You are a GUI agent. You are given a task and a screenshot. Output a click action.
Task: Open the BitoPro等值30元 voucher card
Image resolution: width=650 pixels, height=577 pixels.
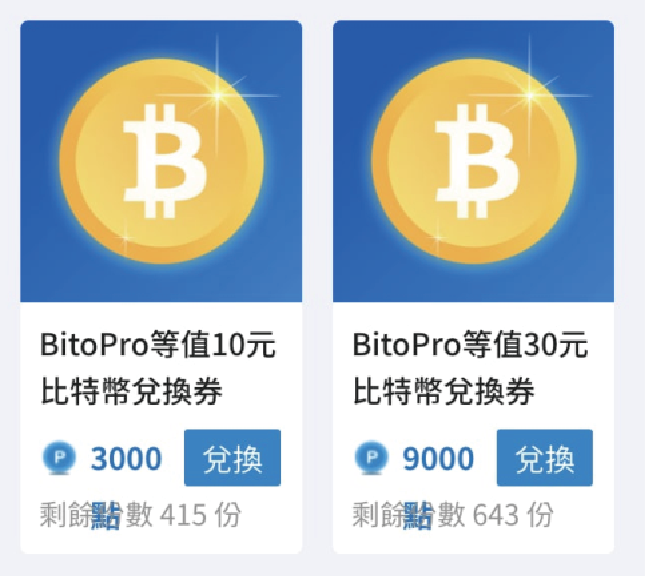(473, 162)
